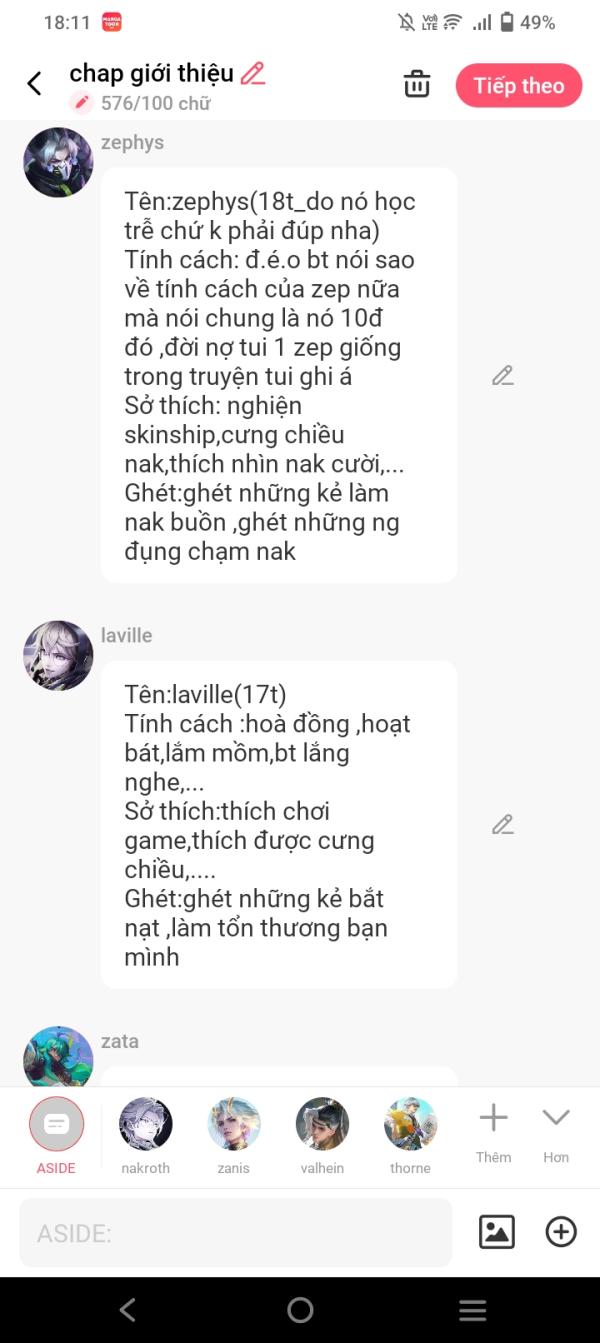Image resolution: width=600 pixels, height=1343 pixels.
Task: Tap the Tiếp theo button
Action: pyautogui.click(x=519, y=86)
